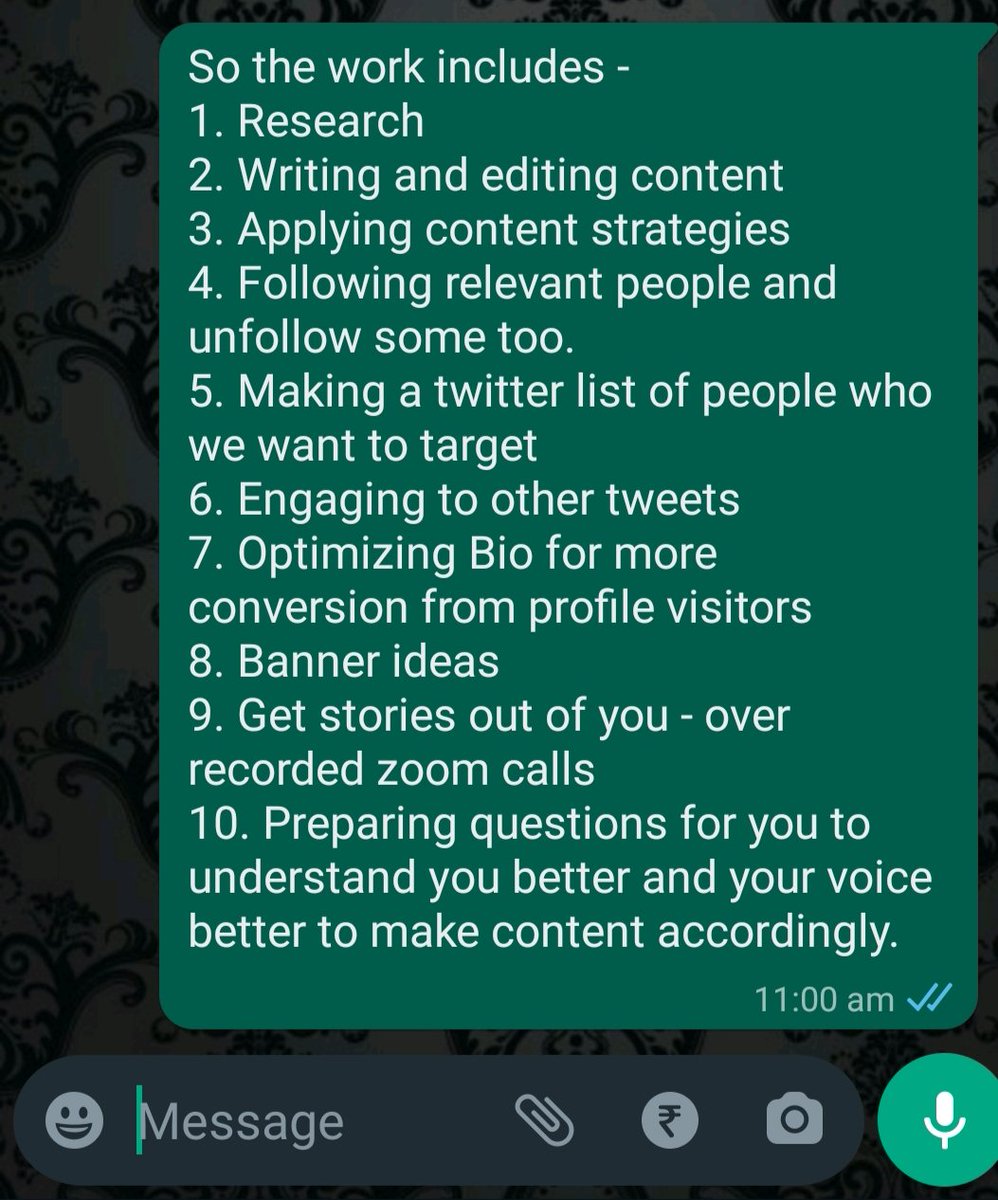Screen dimensions: 998x1200
Task: Open the attachment paperclip menu
Action: coord(544,1119)
